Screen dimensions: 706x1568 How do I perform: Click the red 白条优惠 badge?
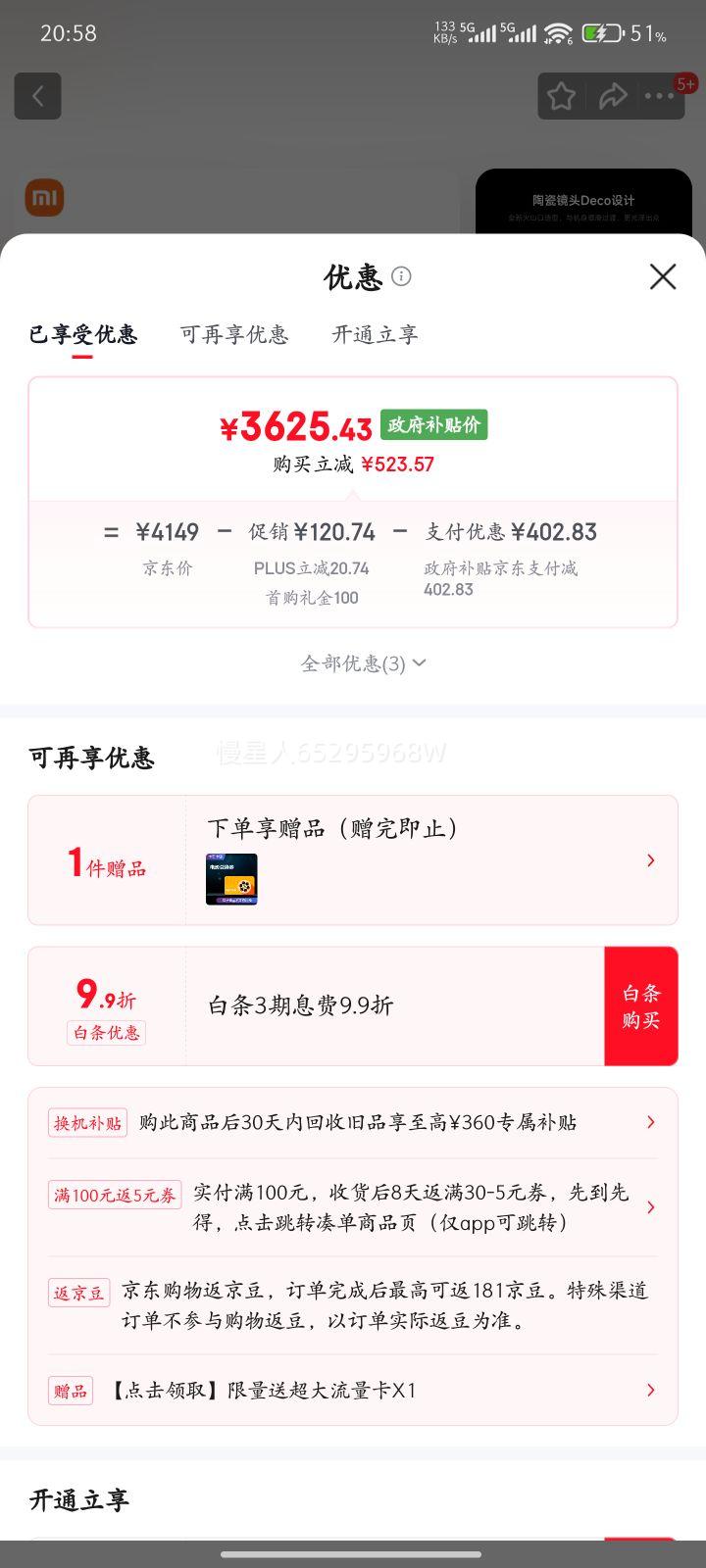[x=105, y=1034]
